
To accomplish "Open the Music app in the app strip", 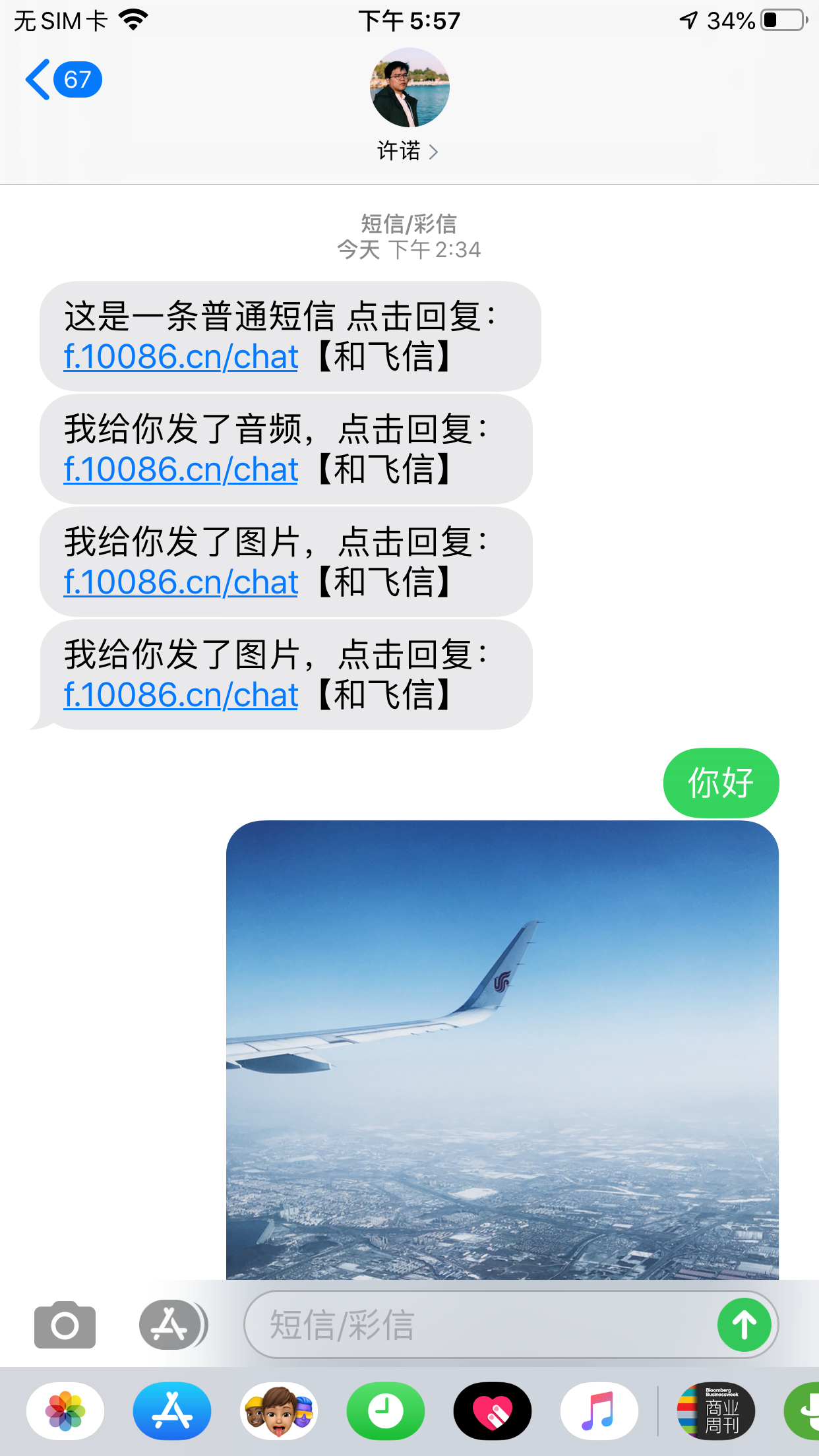I will click(599, 1411).
